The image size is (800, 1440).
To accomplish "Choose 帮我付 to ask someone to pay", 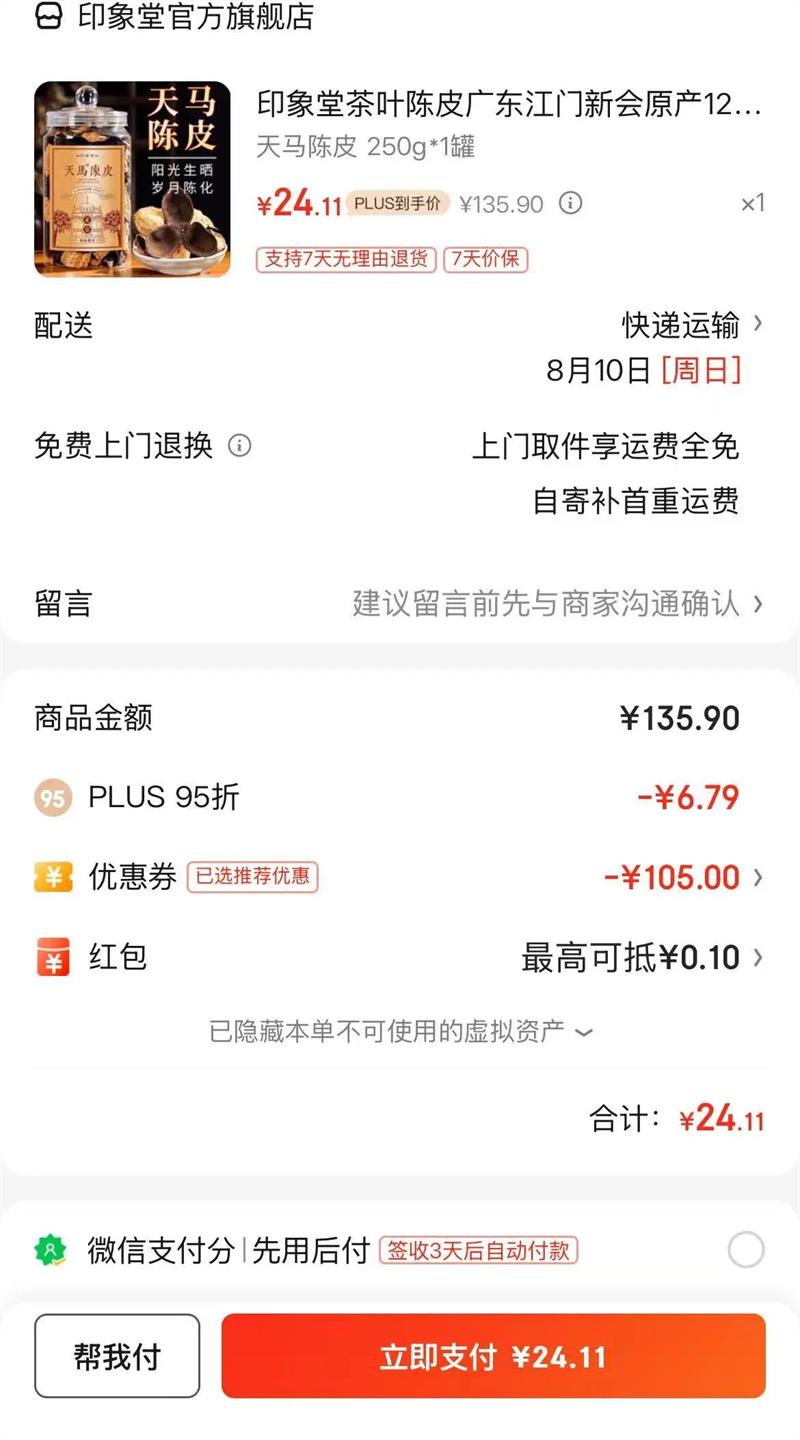I will coord(117,1357).
